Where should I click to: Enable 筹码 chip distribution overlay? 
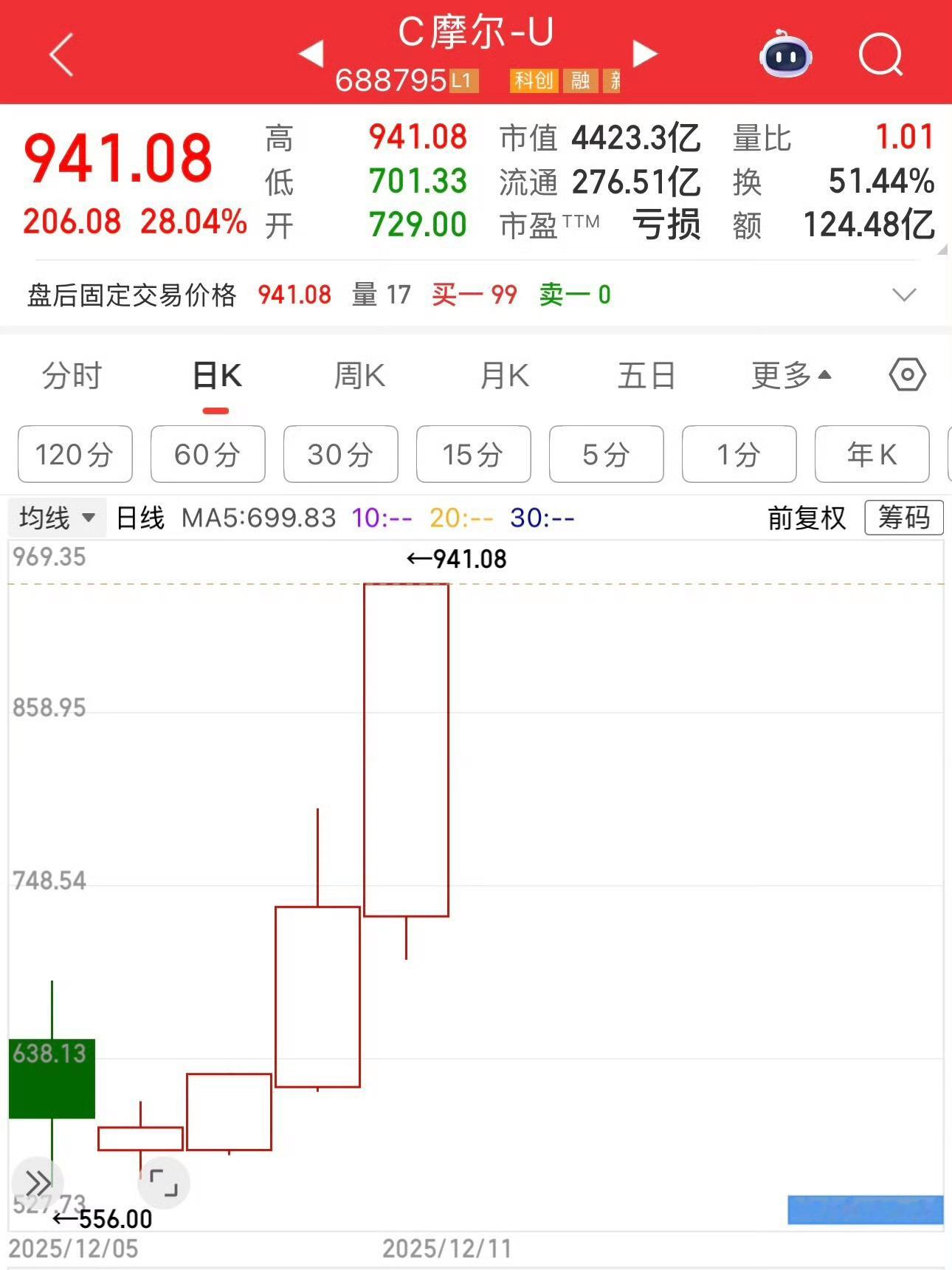(903, 518)
